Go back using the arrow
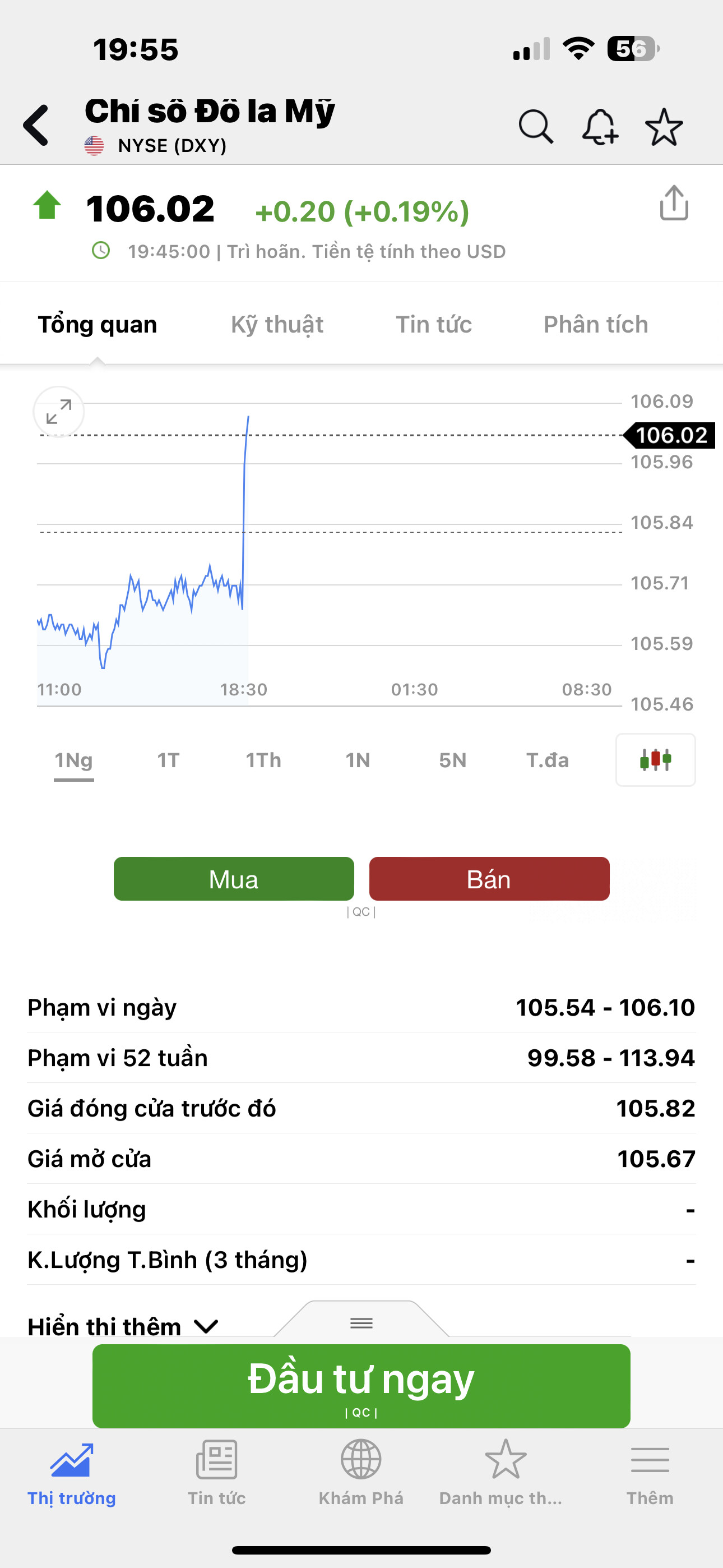Image resolution: width=723 pixels, height=1568 pixels. (36, 126)
